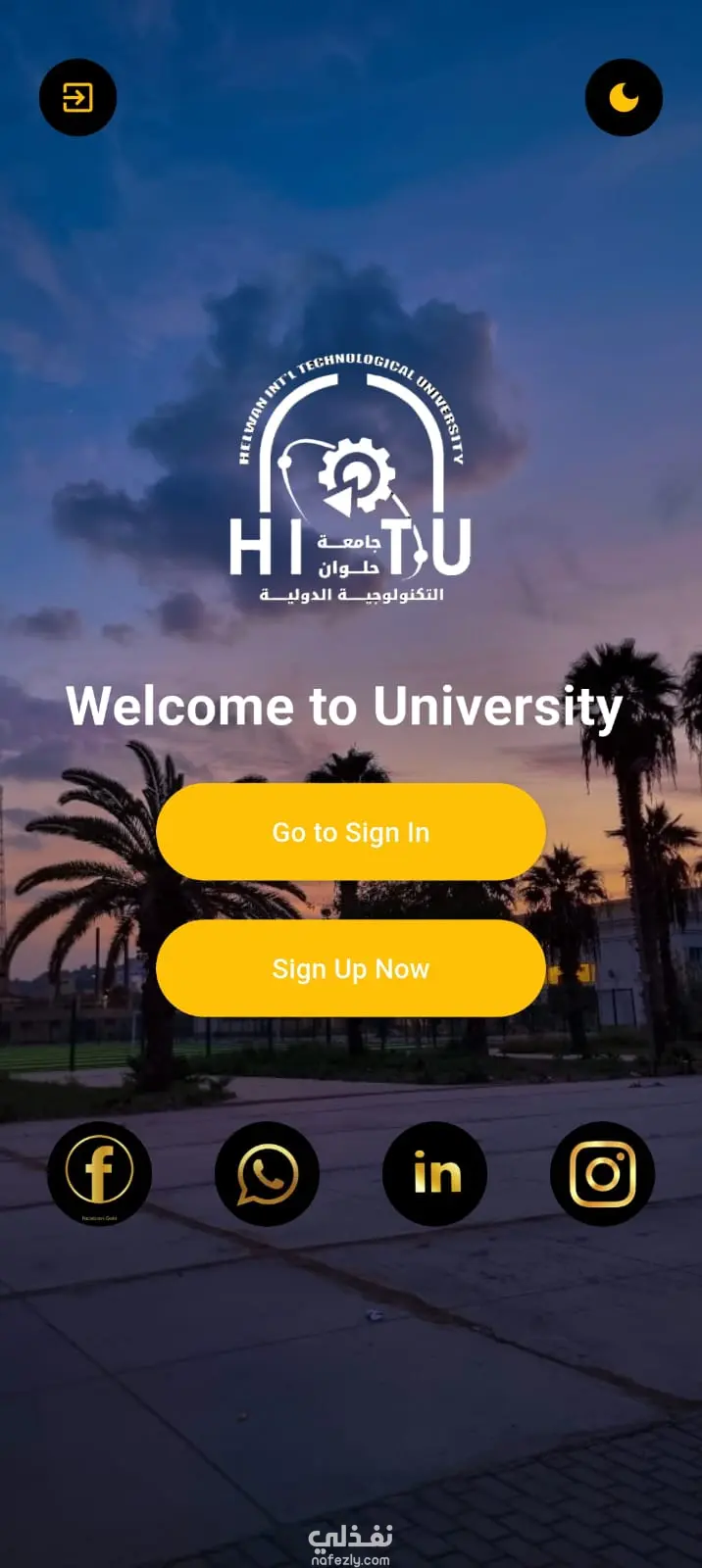
Task: Tap the exit icon at the top
Action: (x=77, y=97)
